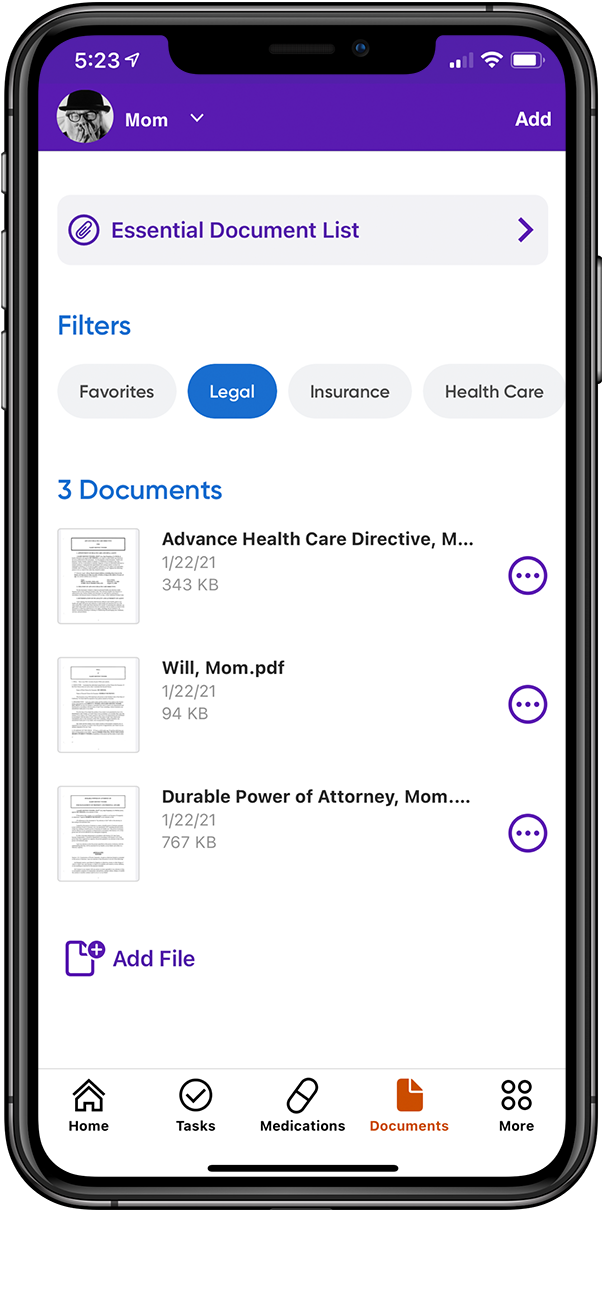Tap Add in the top bar
Viewport: 602px width, 1294px height.
(532, 119)
